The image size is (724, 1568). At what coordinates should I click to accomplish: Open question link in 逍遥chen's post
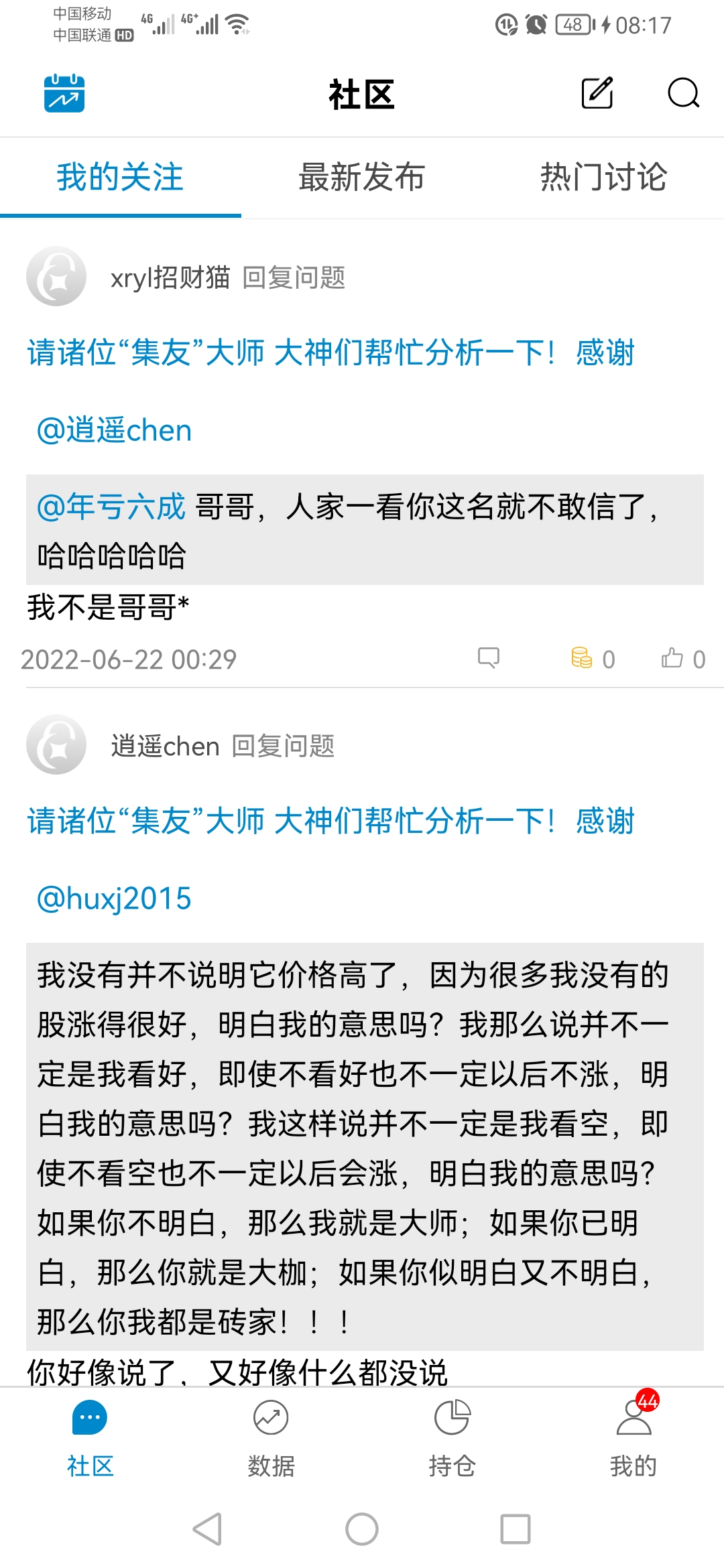[330, 821]
